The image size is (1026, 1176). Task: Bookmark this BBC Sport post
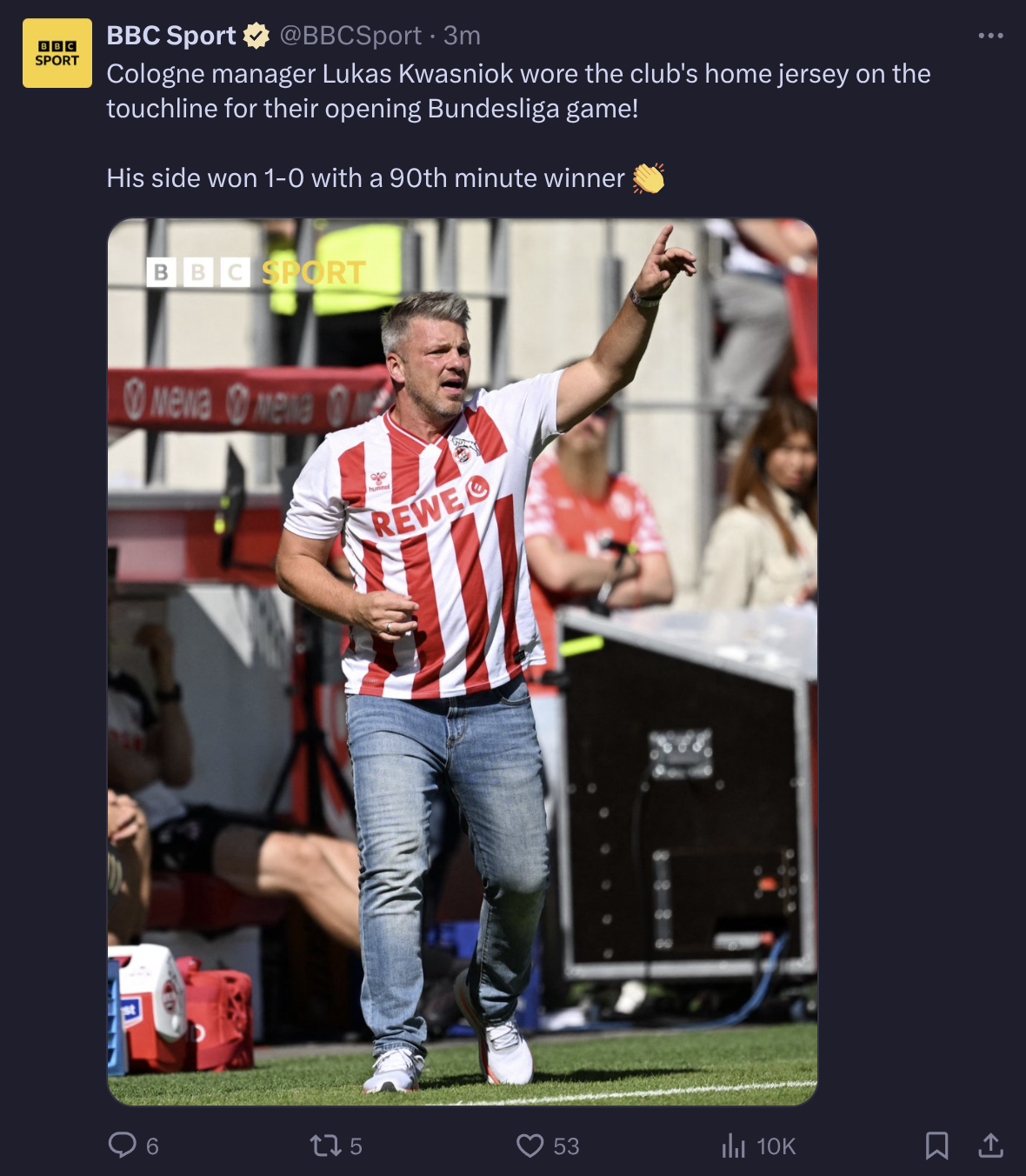tap(936, 1145)
